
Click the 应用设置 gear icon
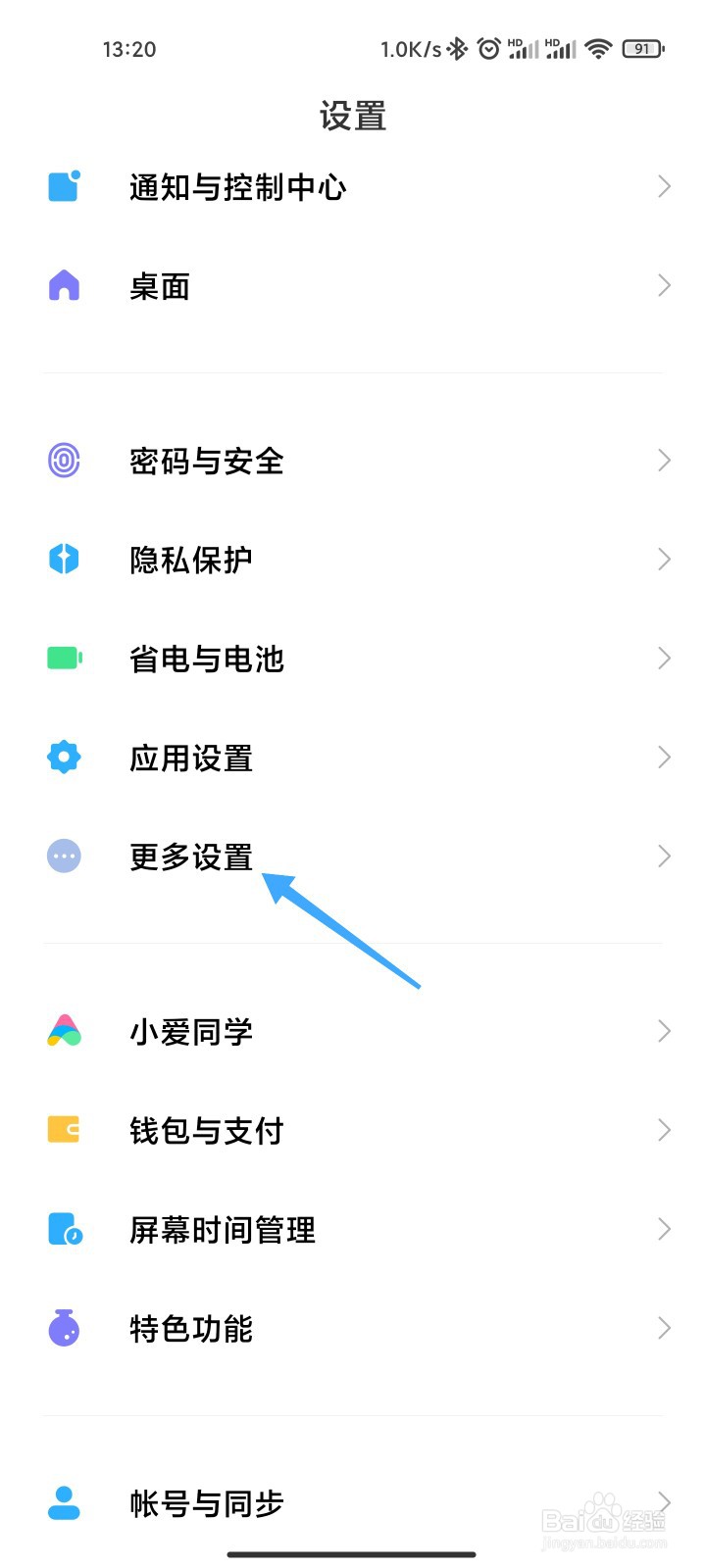63,757
